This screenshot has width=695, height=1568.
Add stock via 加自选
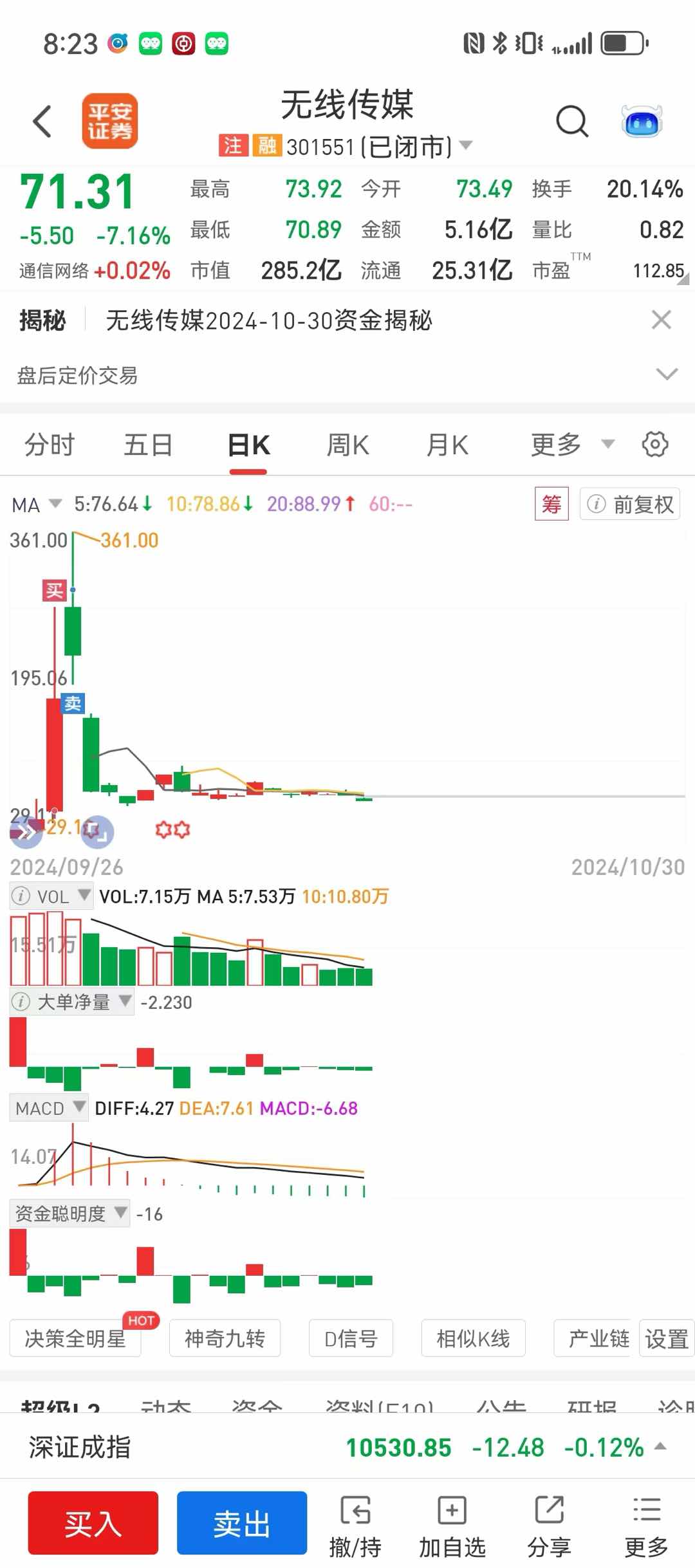[x=452, y=1525]
